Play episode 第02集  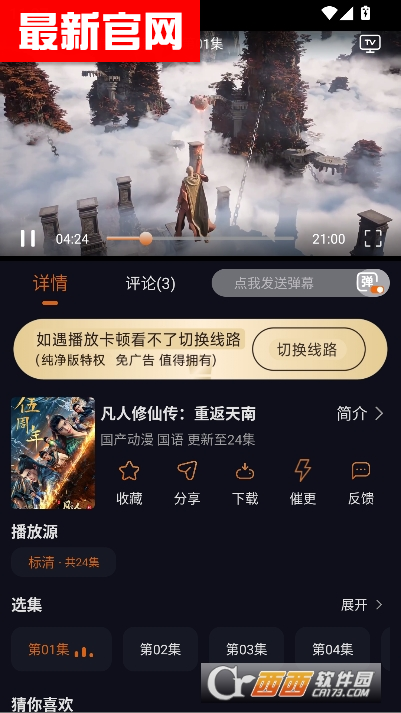160,649
